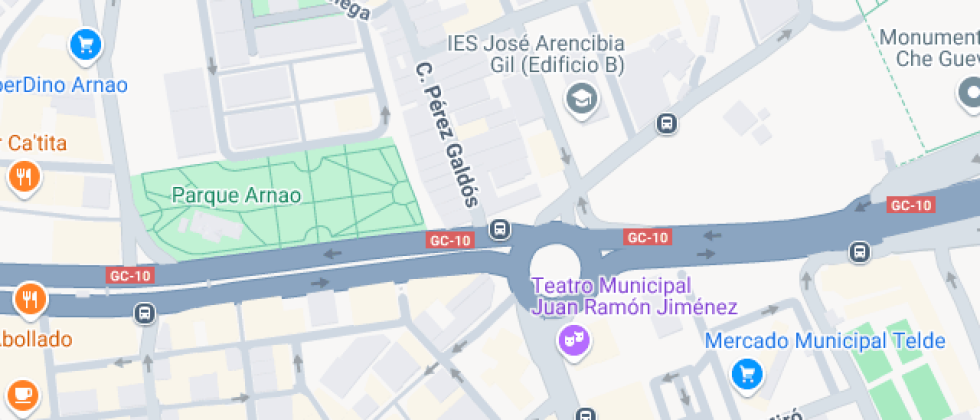The height and width of the screenshot is (420, 980).
Task: Select the Ca'tita restaurant marker
Action: tap(23, 177)
